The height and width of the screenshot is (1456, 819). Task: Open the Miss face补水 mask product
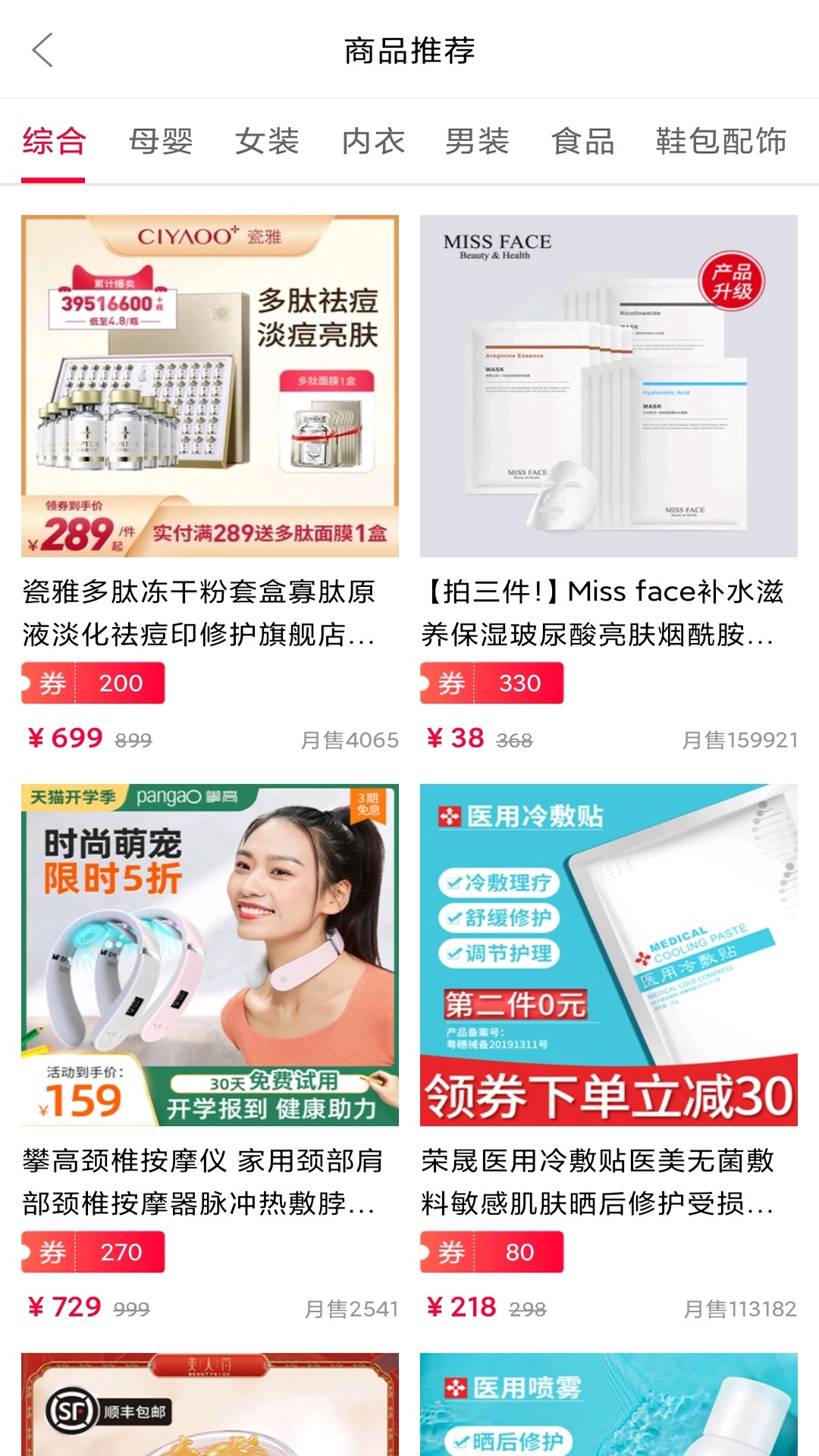[x=608, y=387]
